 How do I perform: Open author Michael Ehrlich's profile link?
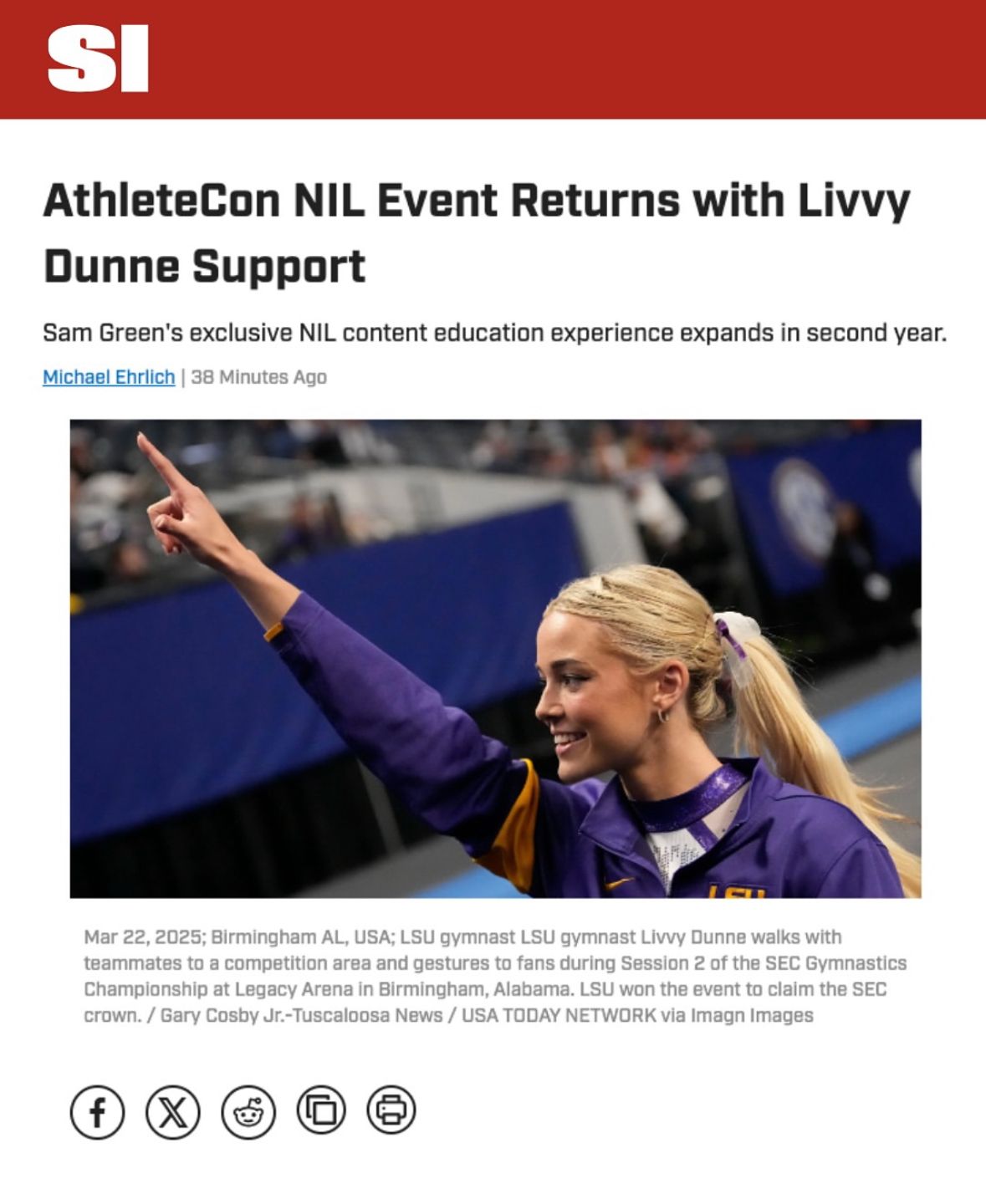pos(109,377)
